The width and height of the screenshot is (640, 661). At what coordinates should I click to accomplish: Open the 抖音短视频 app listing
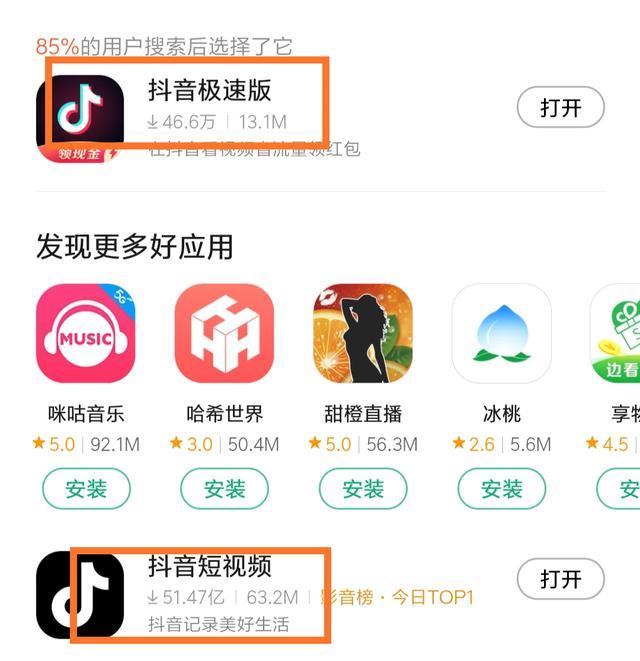209,566
